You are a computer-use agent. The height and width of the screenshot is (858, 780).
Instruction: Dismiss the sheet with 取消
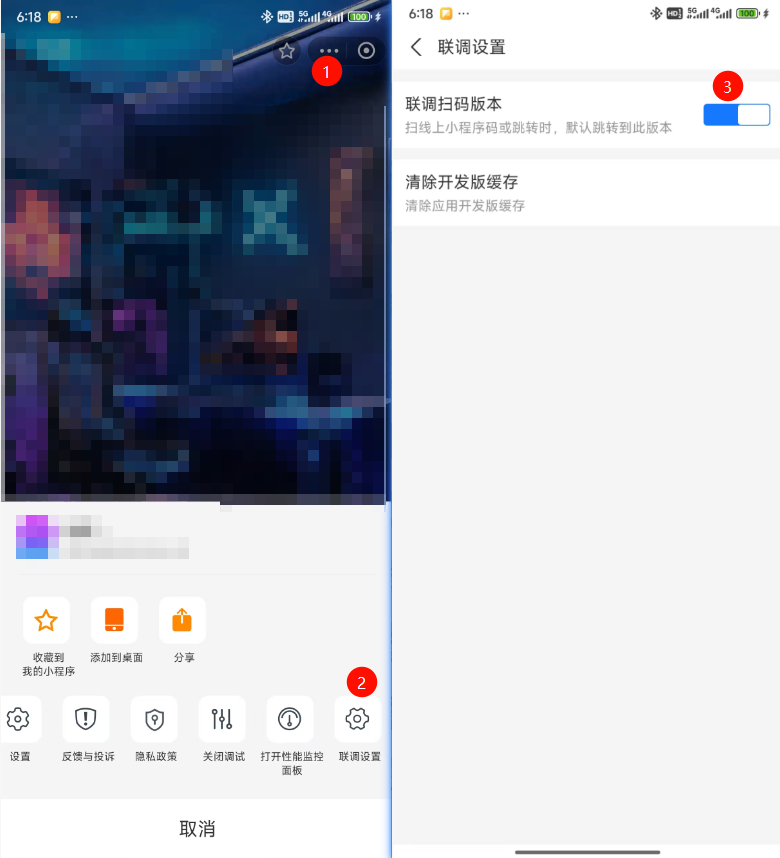tap(197, 828)
